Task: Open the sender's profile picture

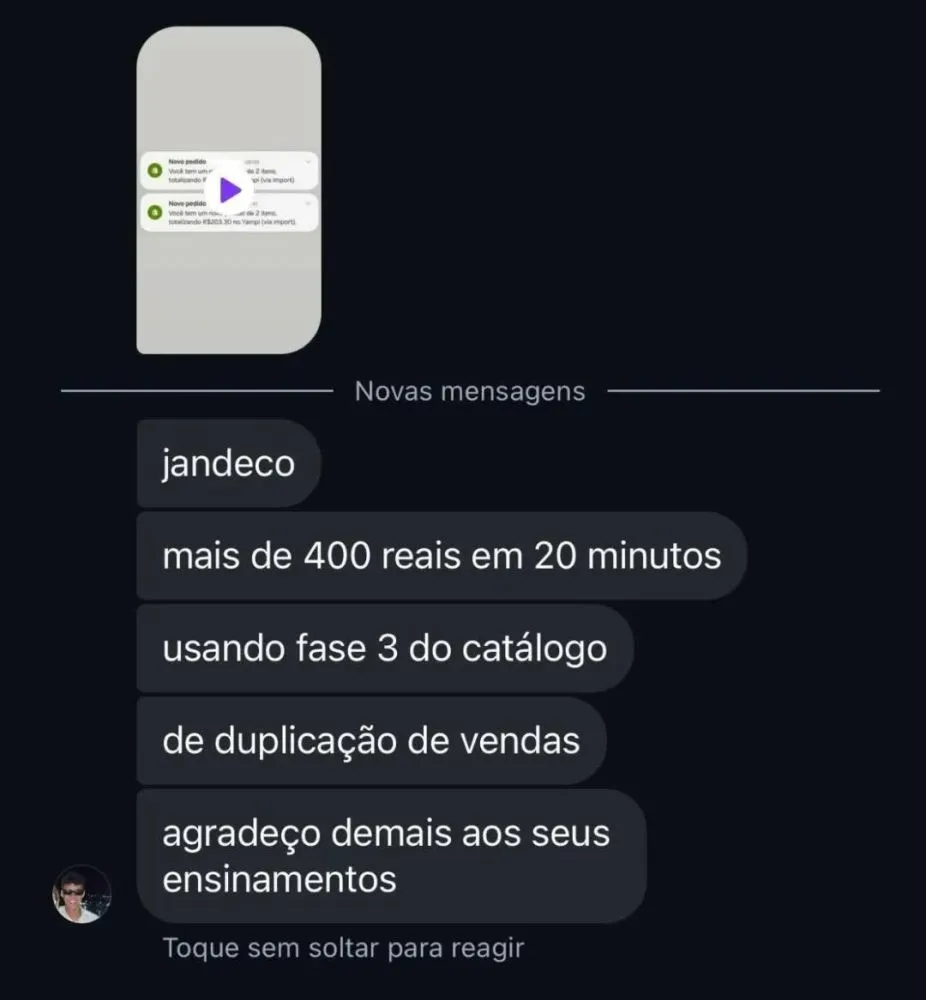Action: pos(82,893)
